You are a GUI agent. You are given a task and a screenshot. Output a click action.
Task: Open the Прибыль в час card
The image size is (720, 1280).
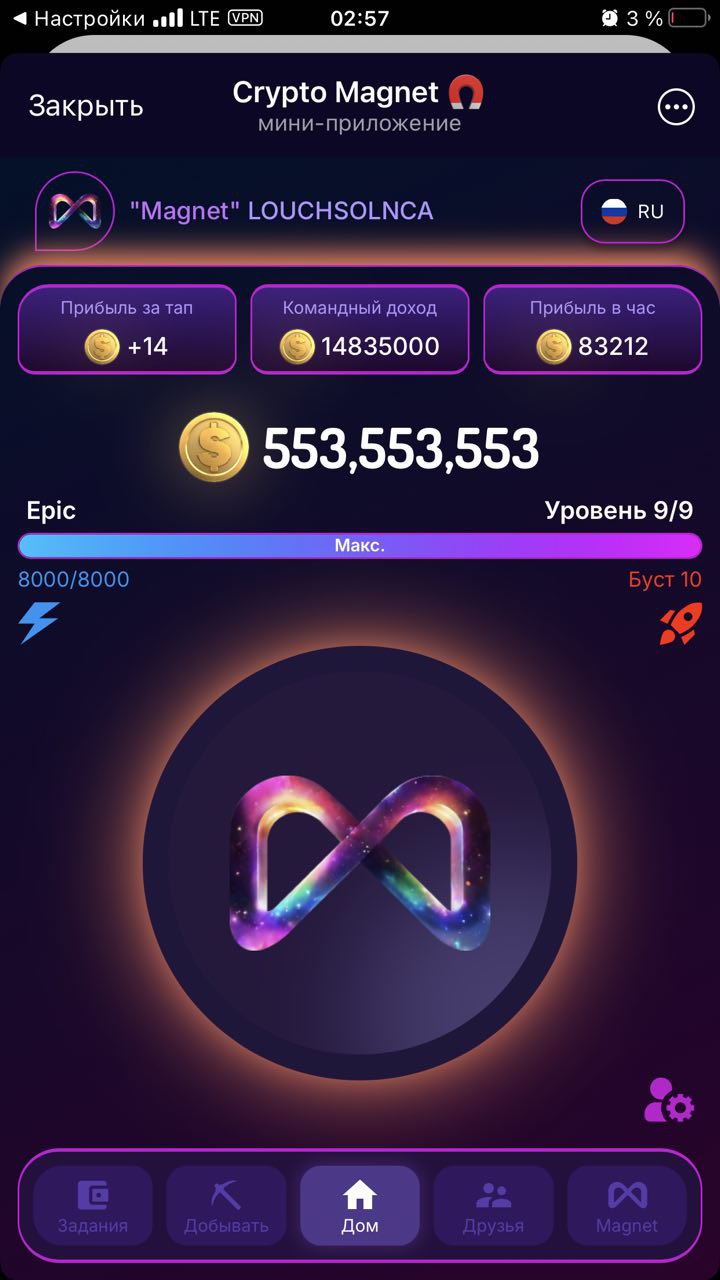click(593, 329)
